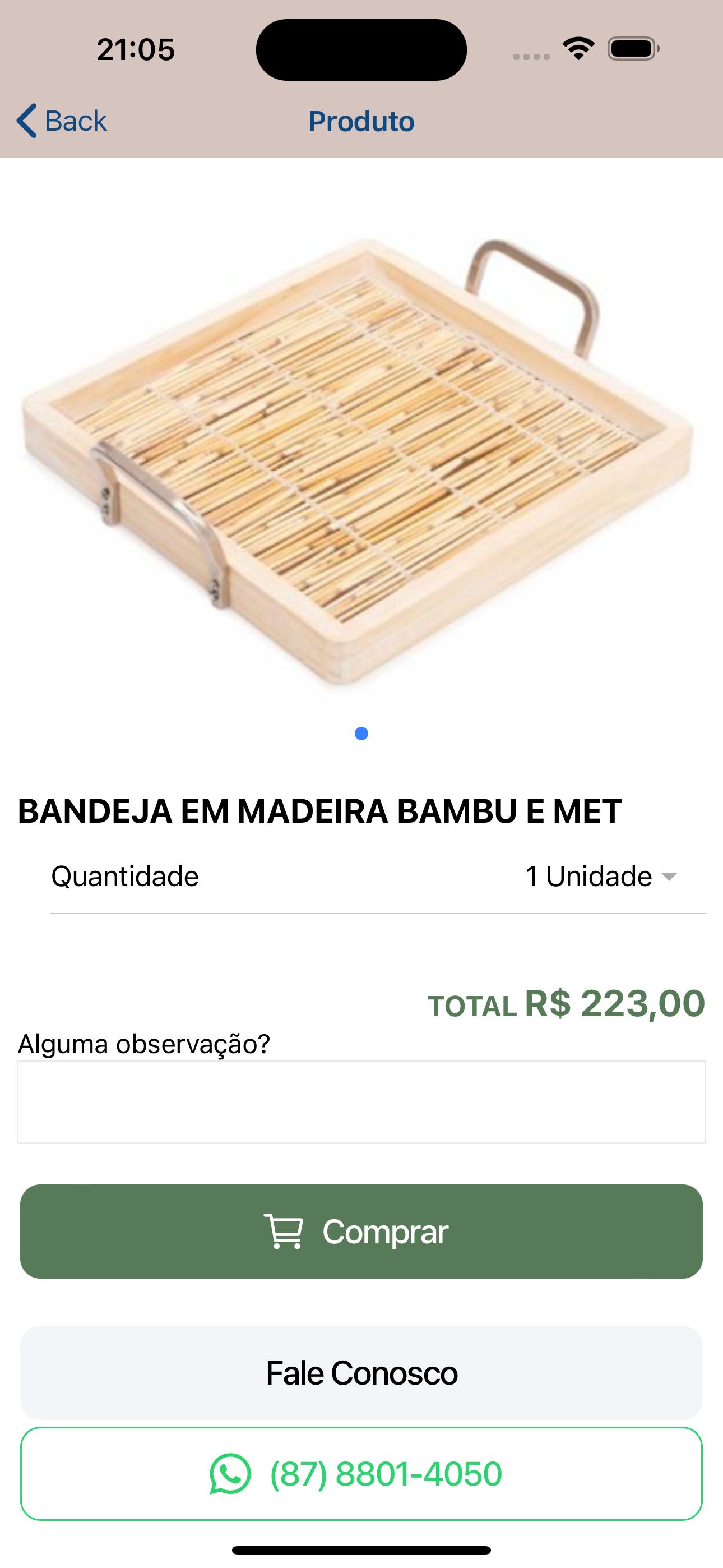The image size is (723, 1568).
Task: Open Fale Conosco
Action: [361, 1373]
